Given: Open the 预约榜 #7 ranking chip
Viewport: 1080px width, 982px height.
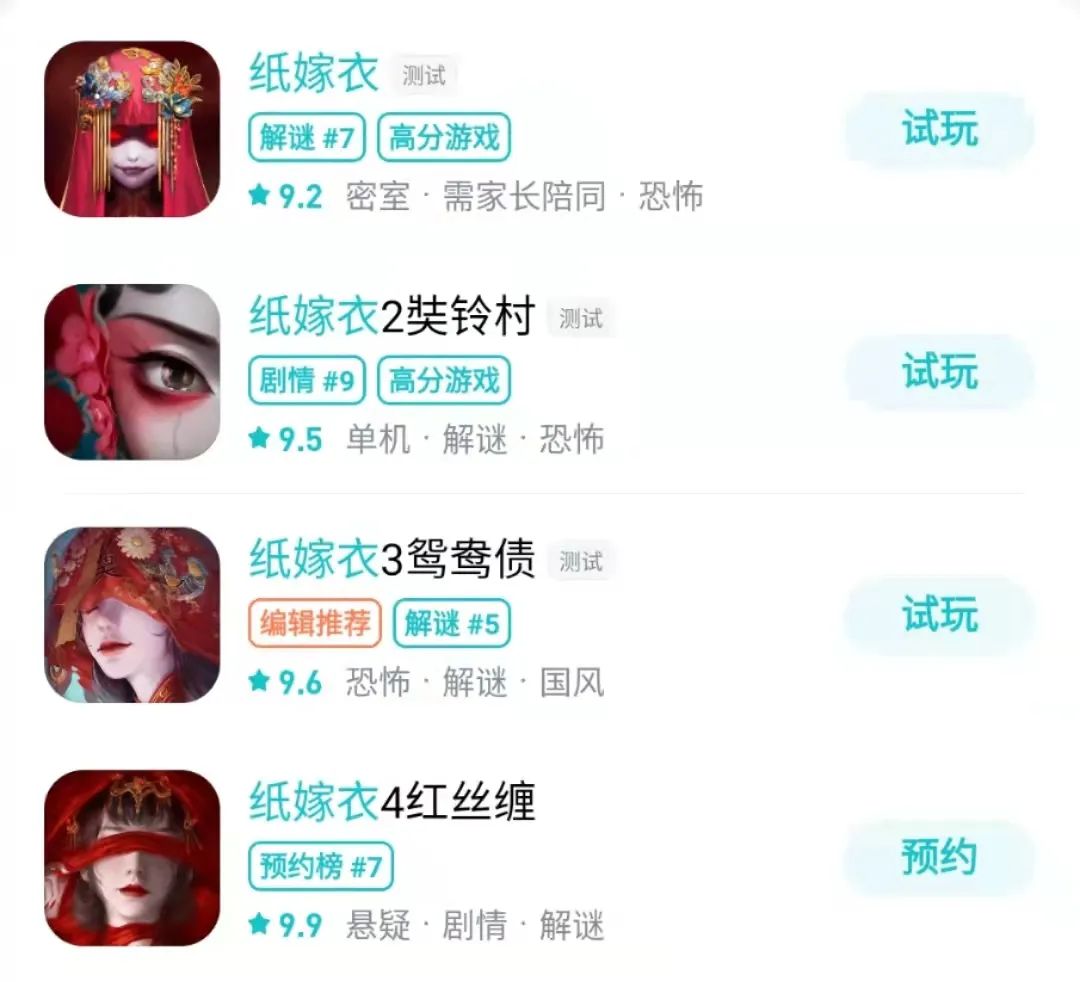Looking at the screenshot, I should (x=320, y=866).
